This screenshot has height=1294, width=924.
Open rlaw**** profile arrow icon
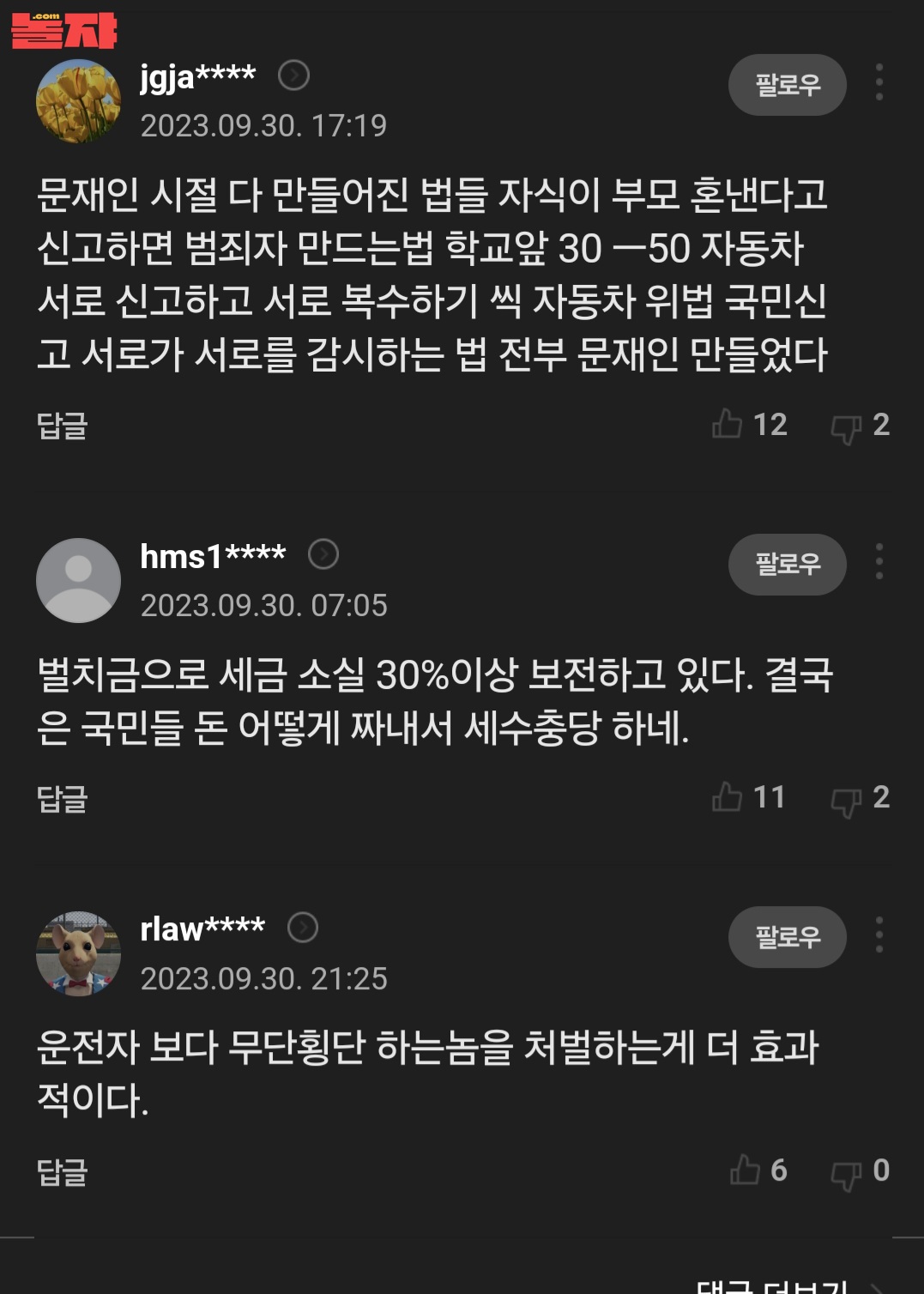(303, 928)
